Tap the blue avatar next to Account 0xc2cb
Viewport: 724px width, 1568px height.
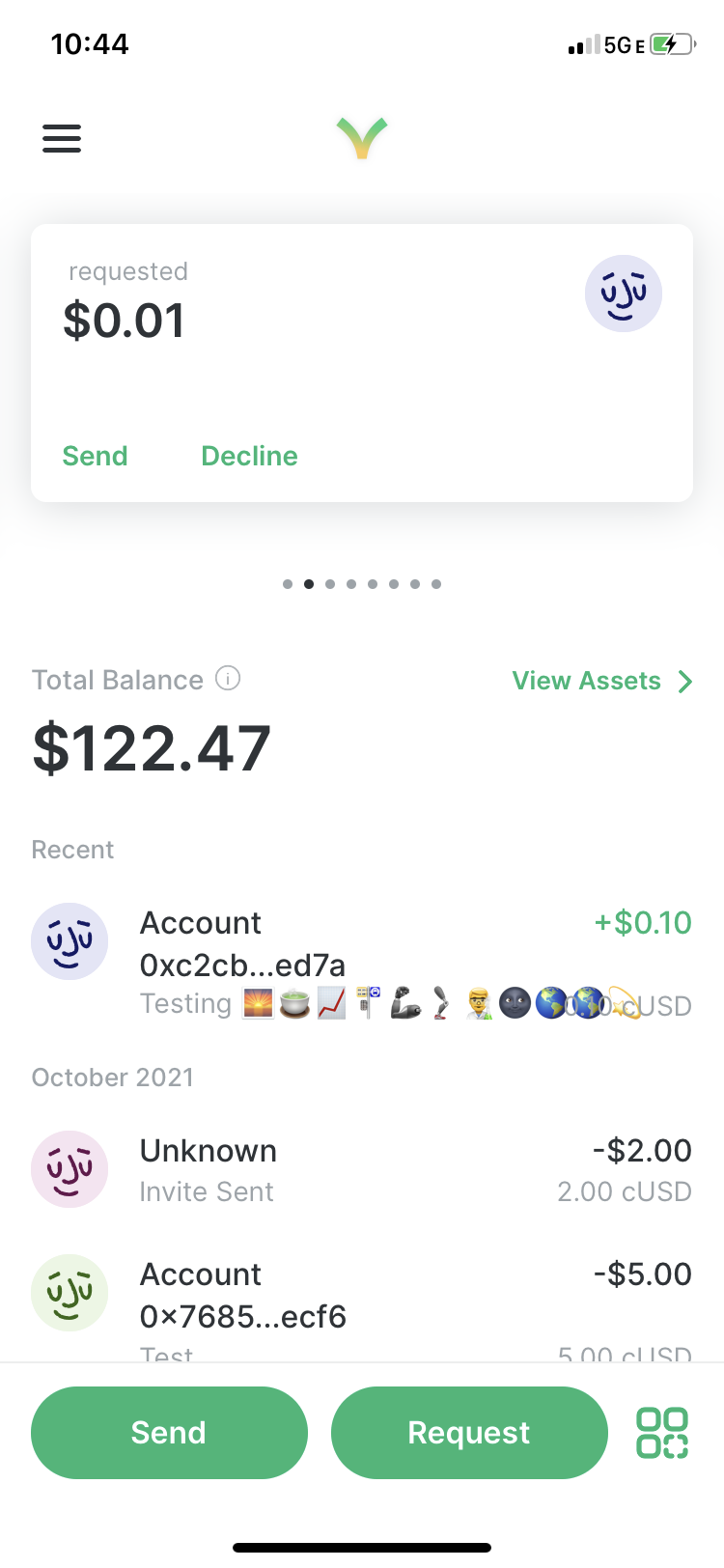[x=70, y=941]
